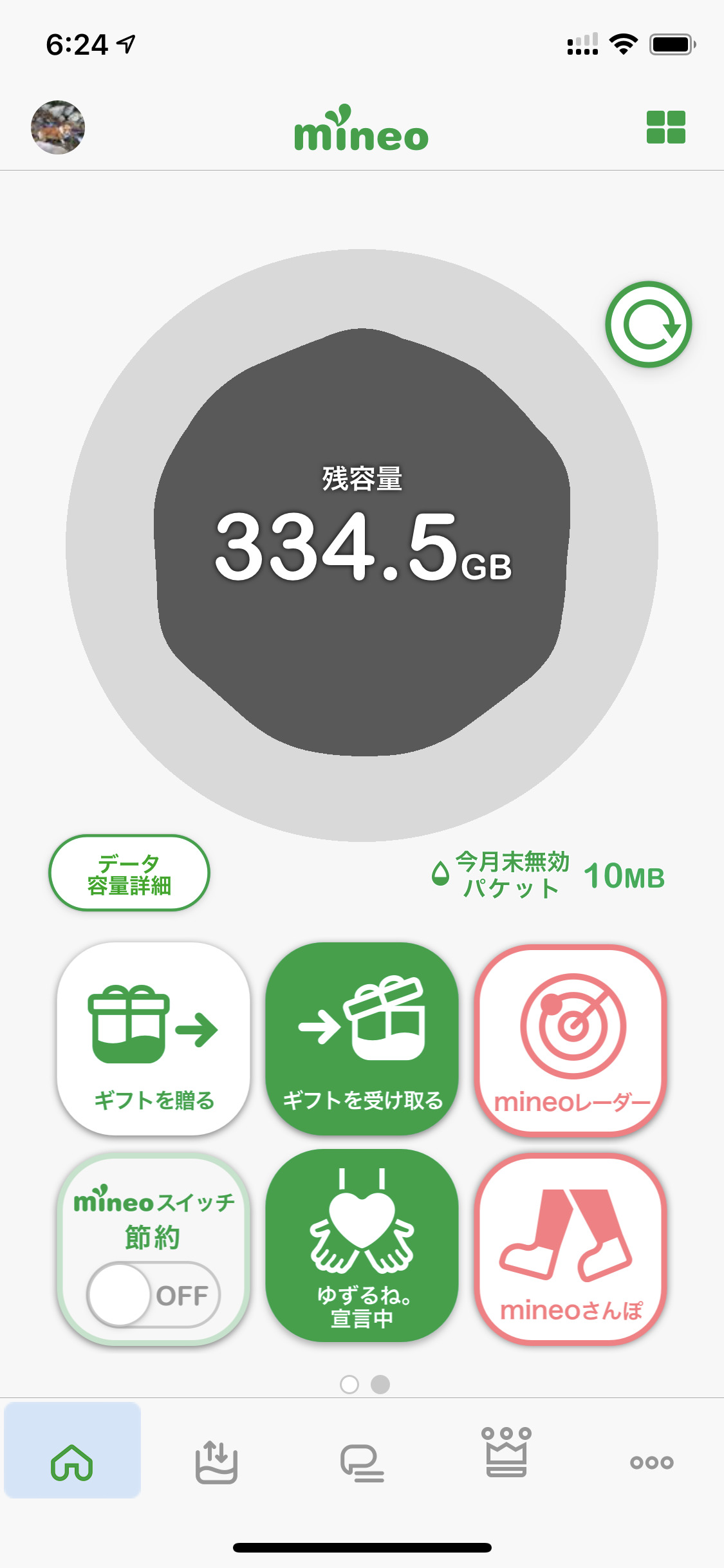The width and height of the screenshot is (724, 1568).
Task: Switch to the home tab
Action: point(72,1462)
